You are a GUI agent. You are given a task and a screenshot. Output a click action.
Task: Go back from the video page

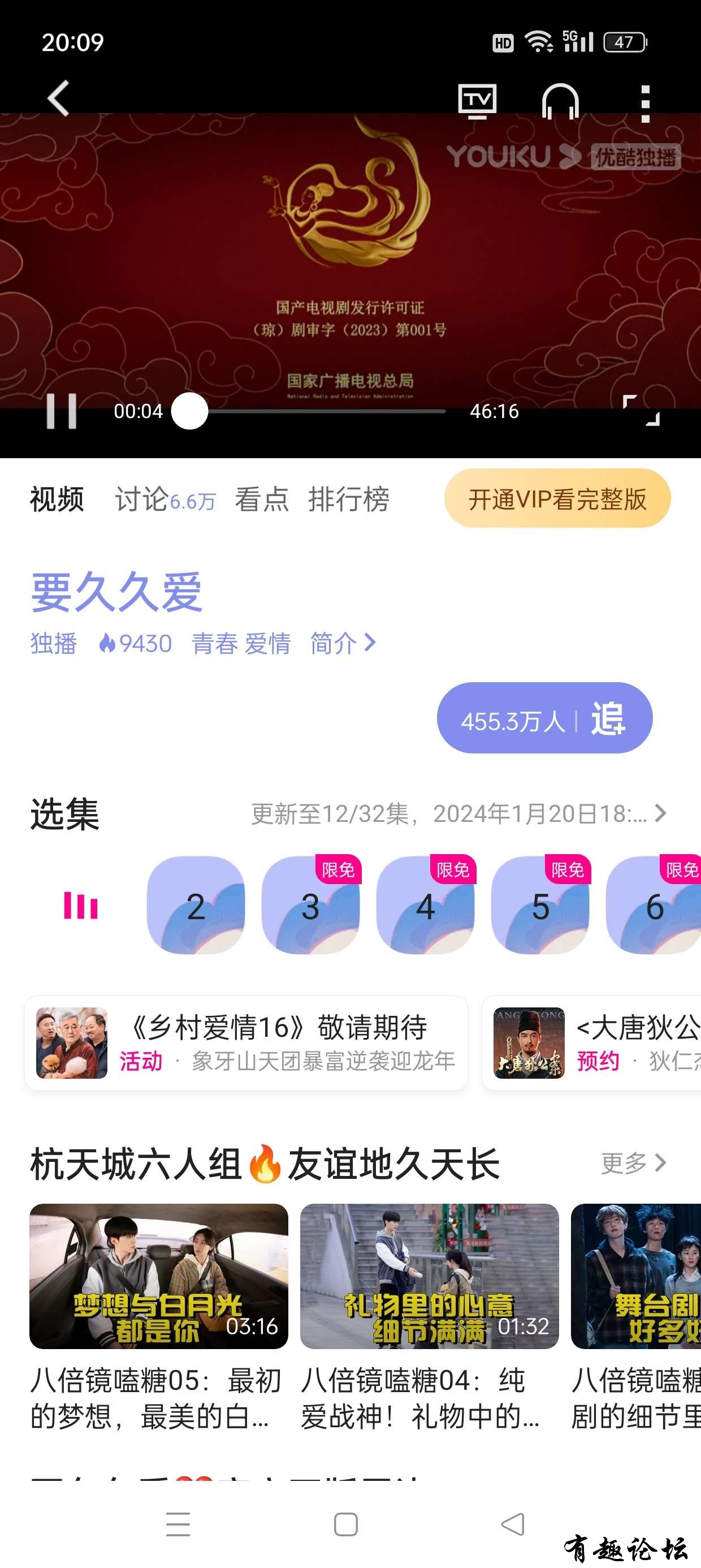pyautogui.click(x=58, y=98)
